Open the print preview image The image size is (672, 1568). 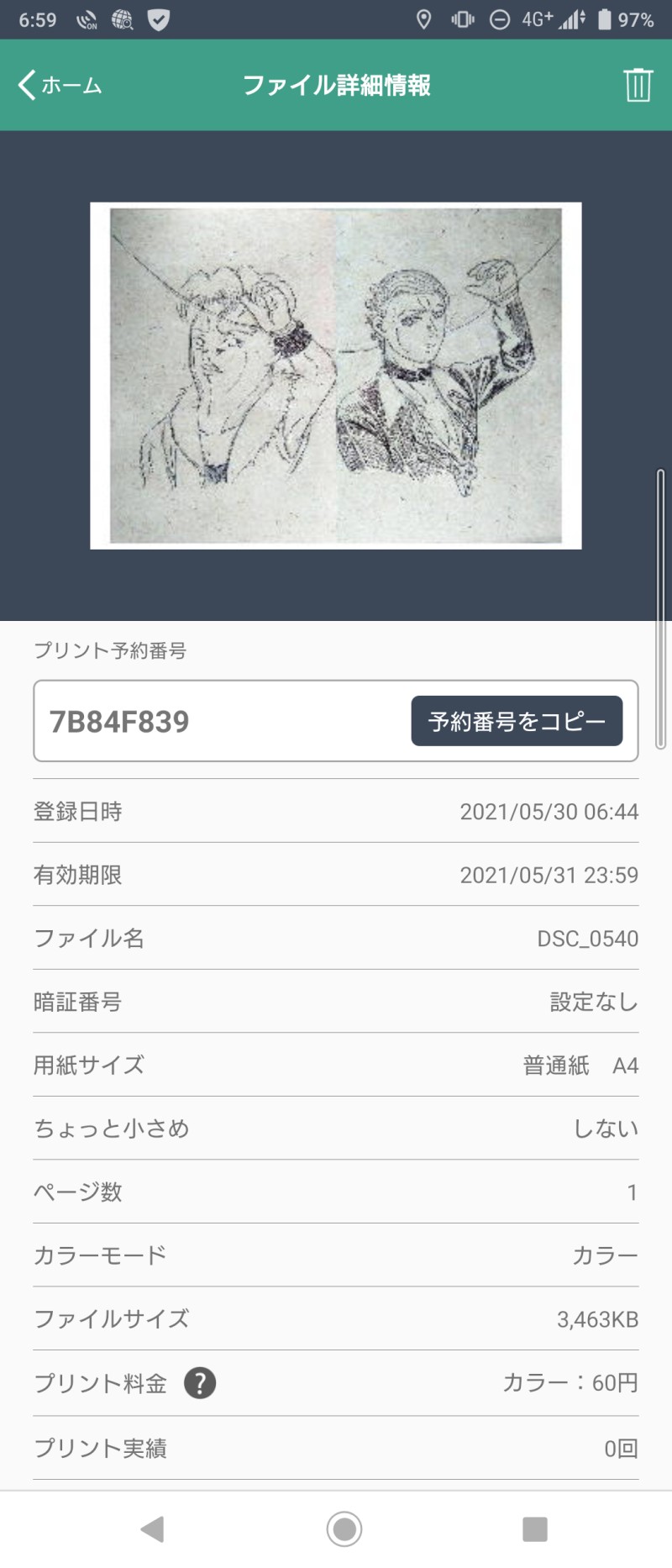[335, 376]
